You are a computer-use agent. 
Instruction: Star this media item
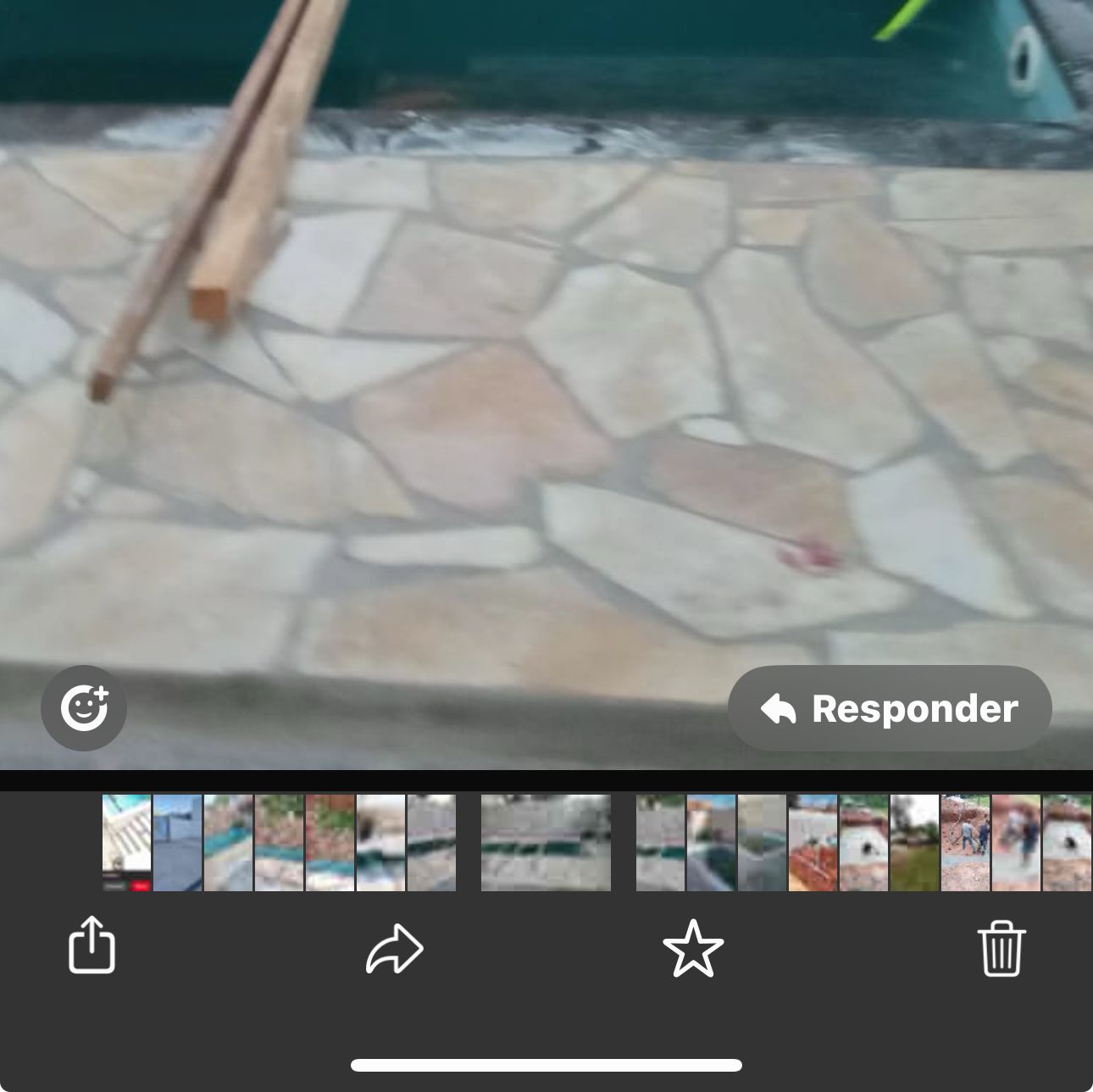tap(693, 949)
